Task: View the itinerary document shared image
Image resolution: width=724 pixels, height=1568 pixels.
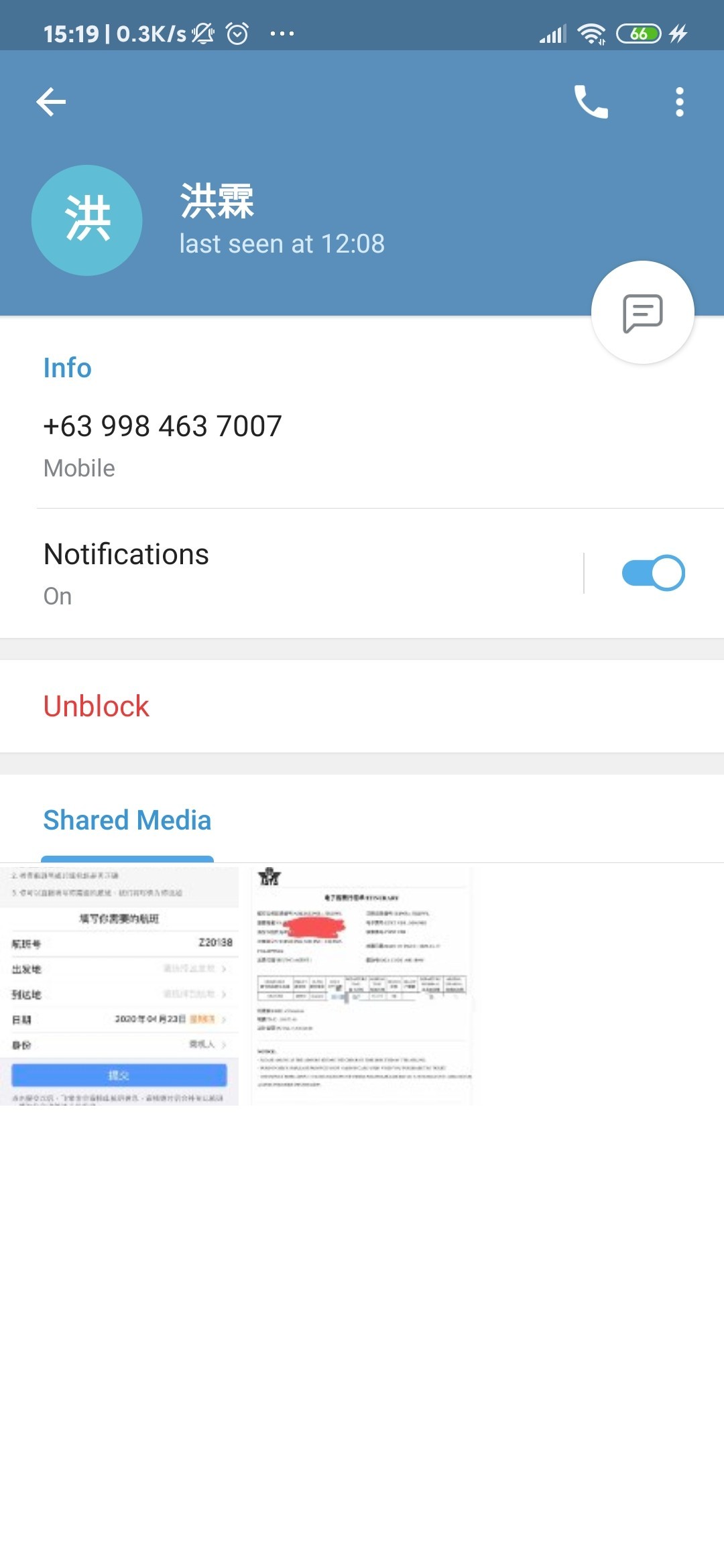Action: [361, 986]
